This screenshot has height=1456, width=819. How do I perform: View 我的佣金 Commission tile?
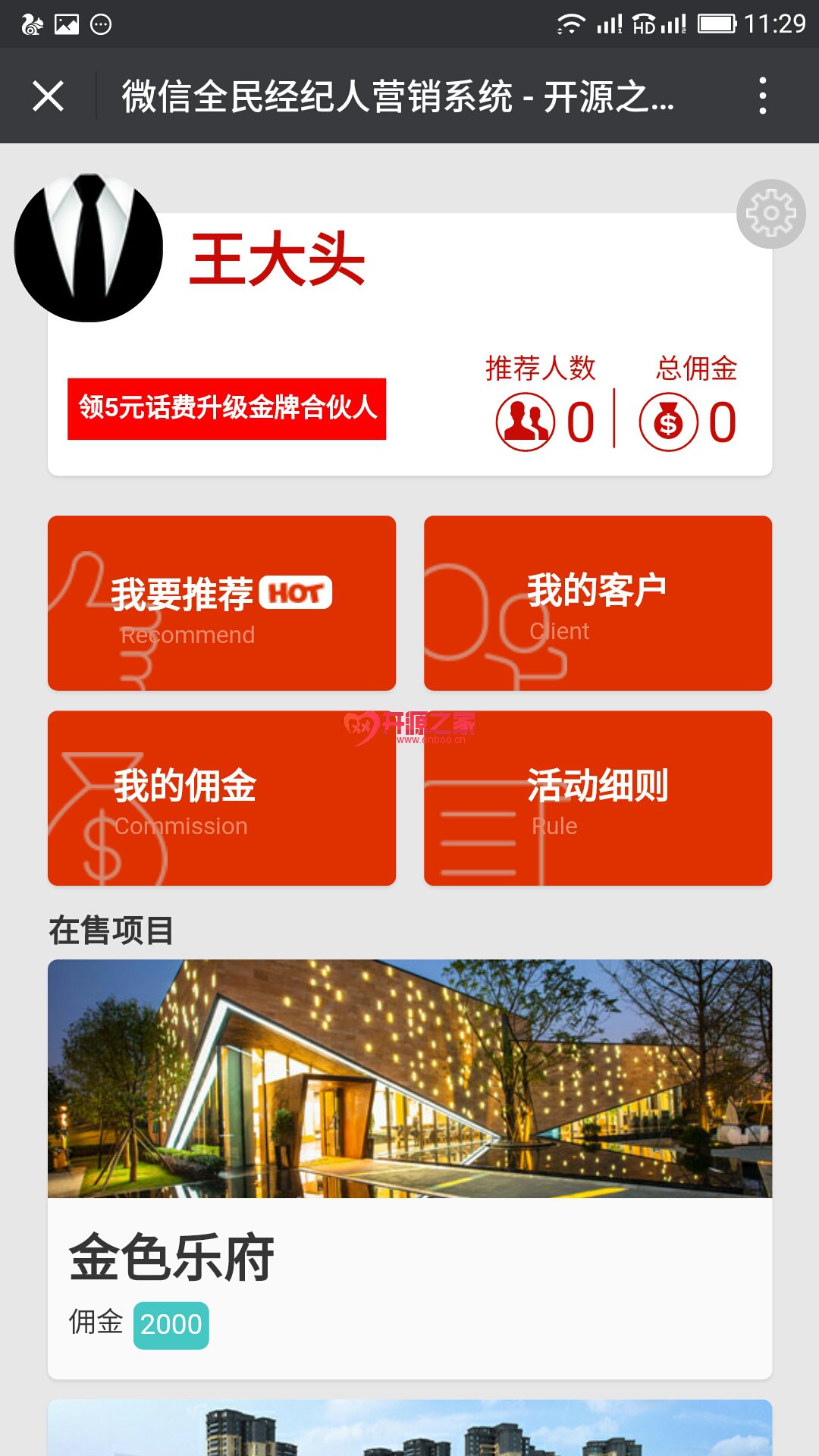pyautogui.click(x=221, y=799)
